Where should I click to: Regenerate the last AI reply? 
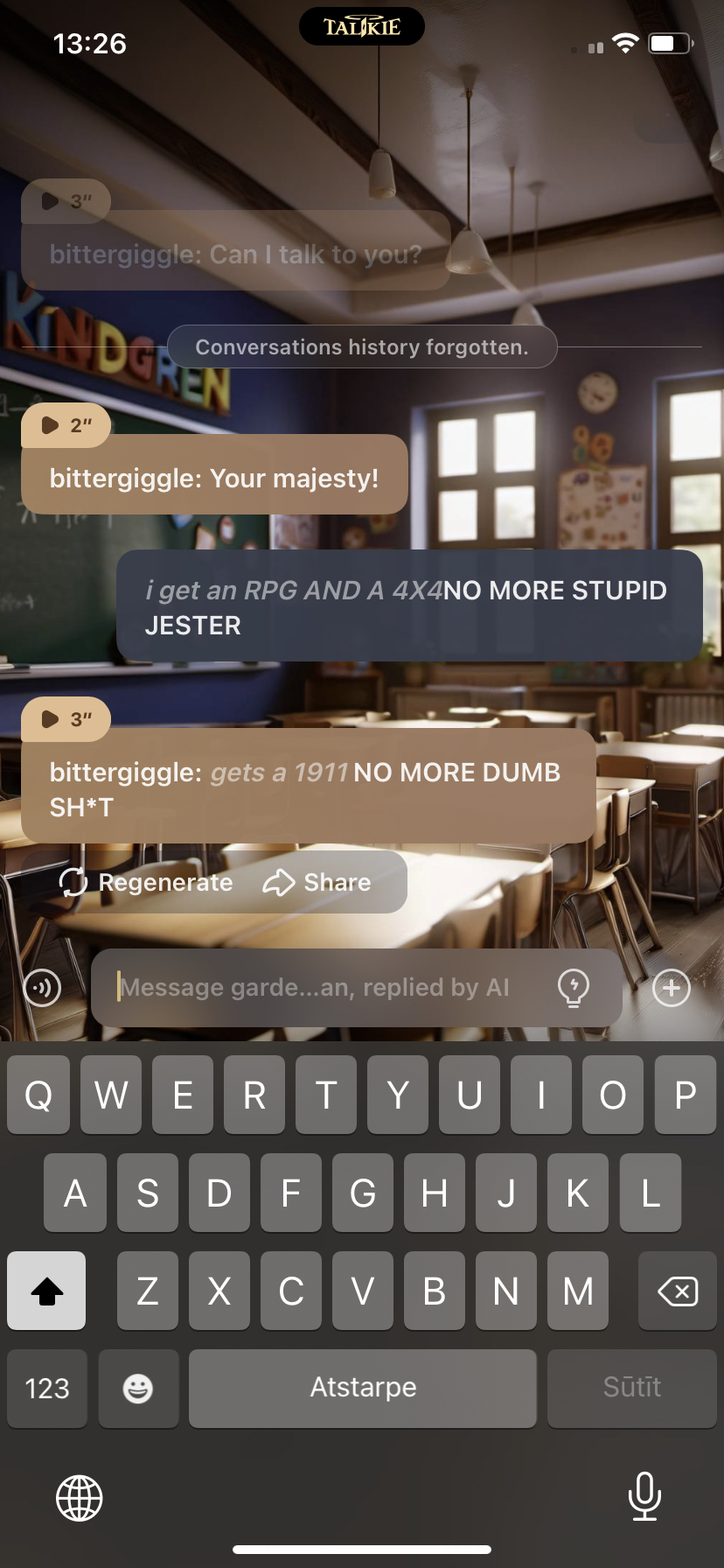tap(147, 882)
